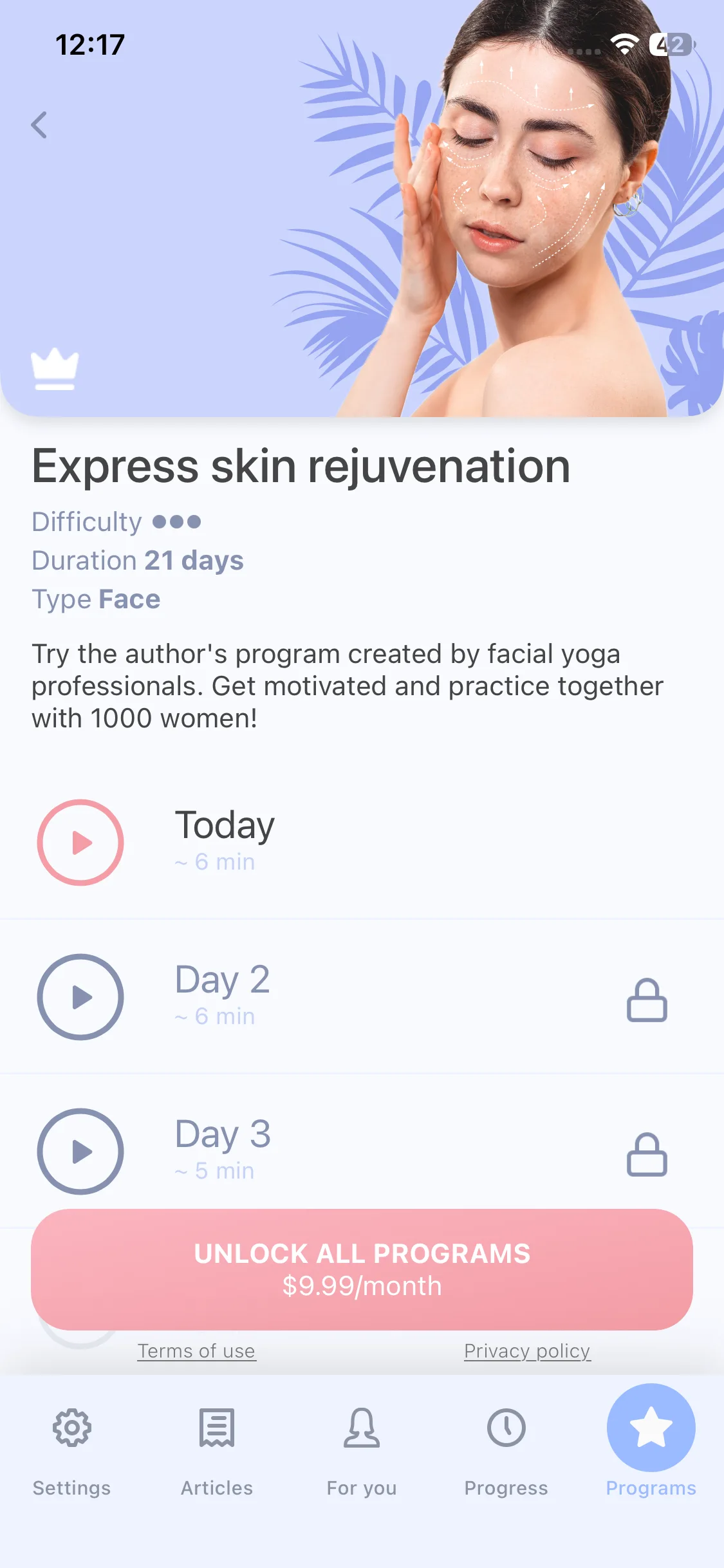
Task: View the Privacy policy
Action: point(527,1350)
